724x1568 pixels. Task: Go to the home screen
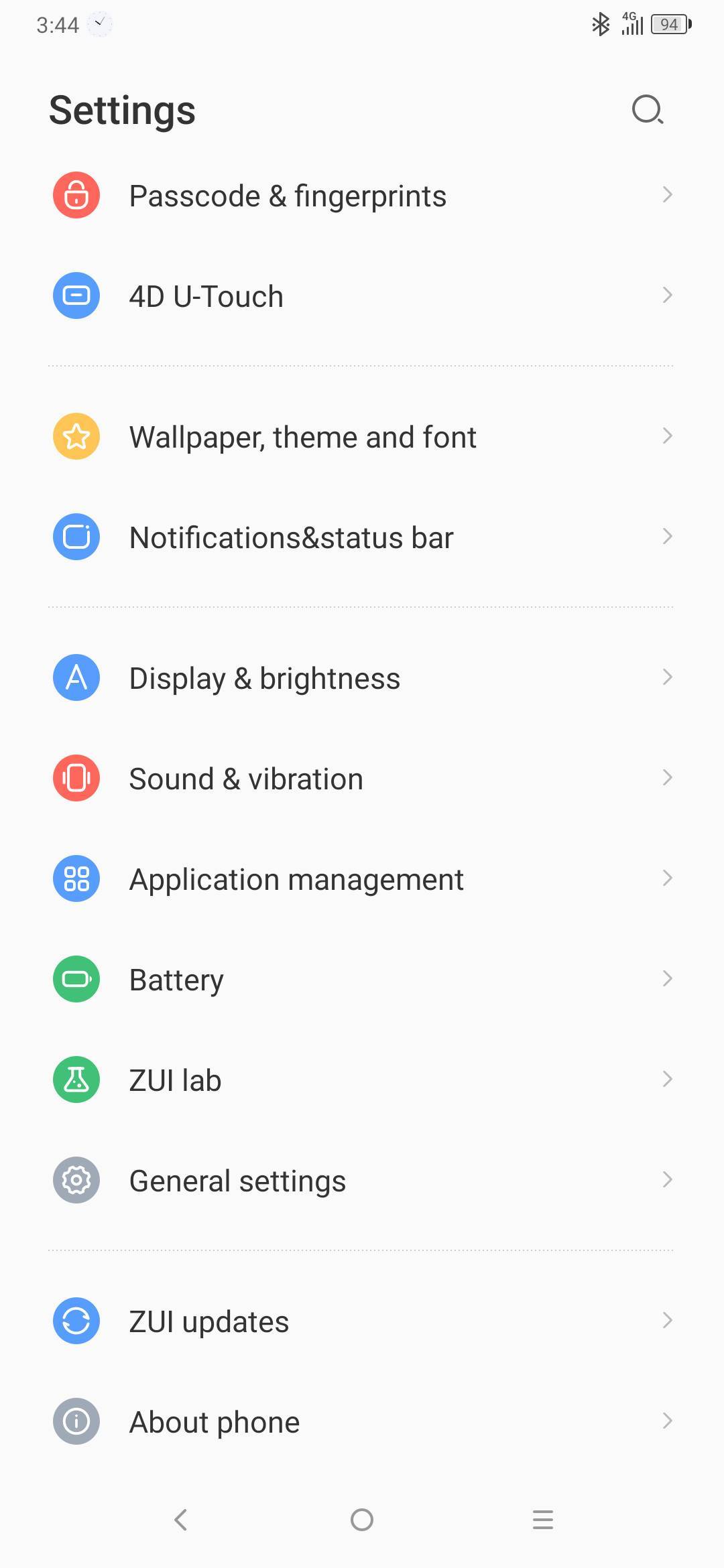pos(362,1520)
